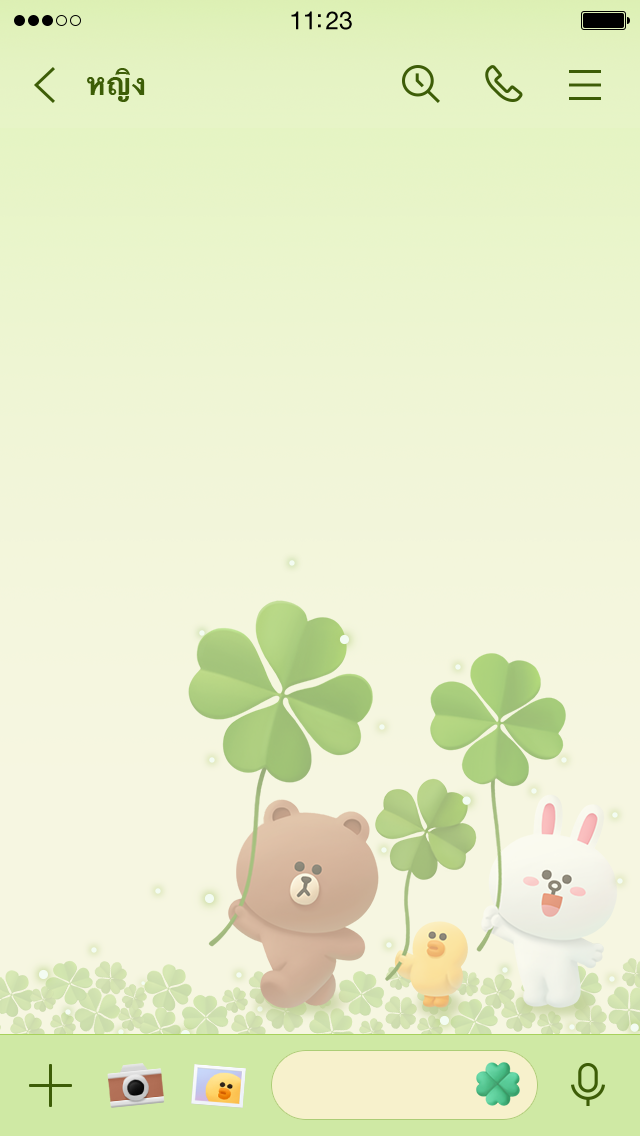Open the chat menu
Viewport: 640px width, 1136px height.
pyautogui.click(x=585, y=85)
